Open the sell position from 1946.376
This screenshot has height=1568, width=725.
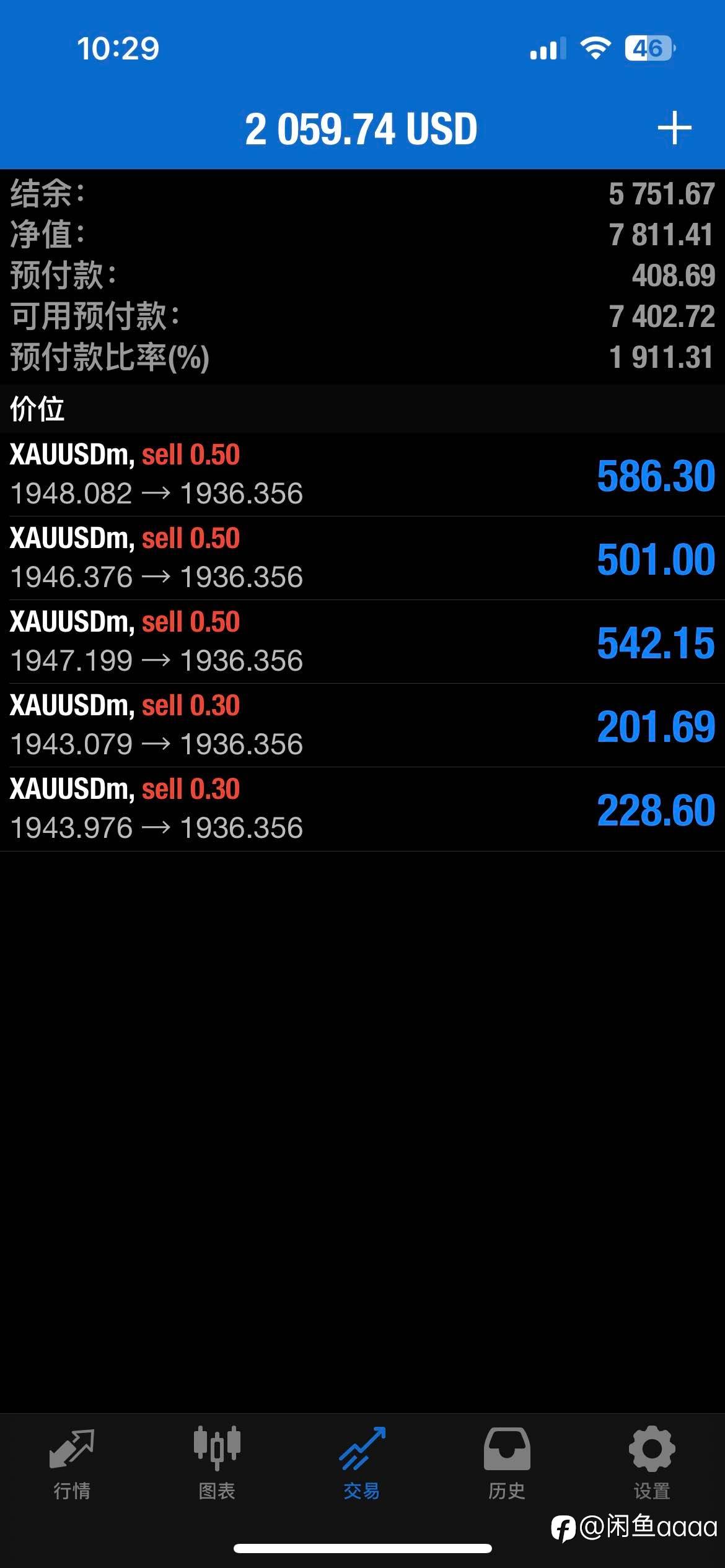click(362, 558)
